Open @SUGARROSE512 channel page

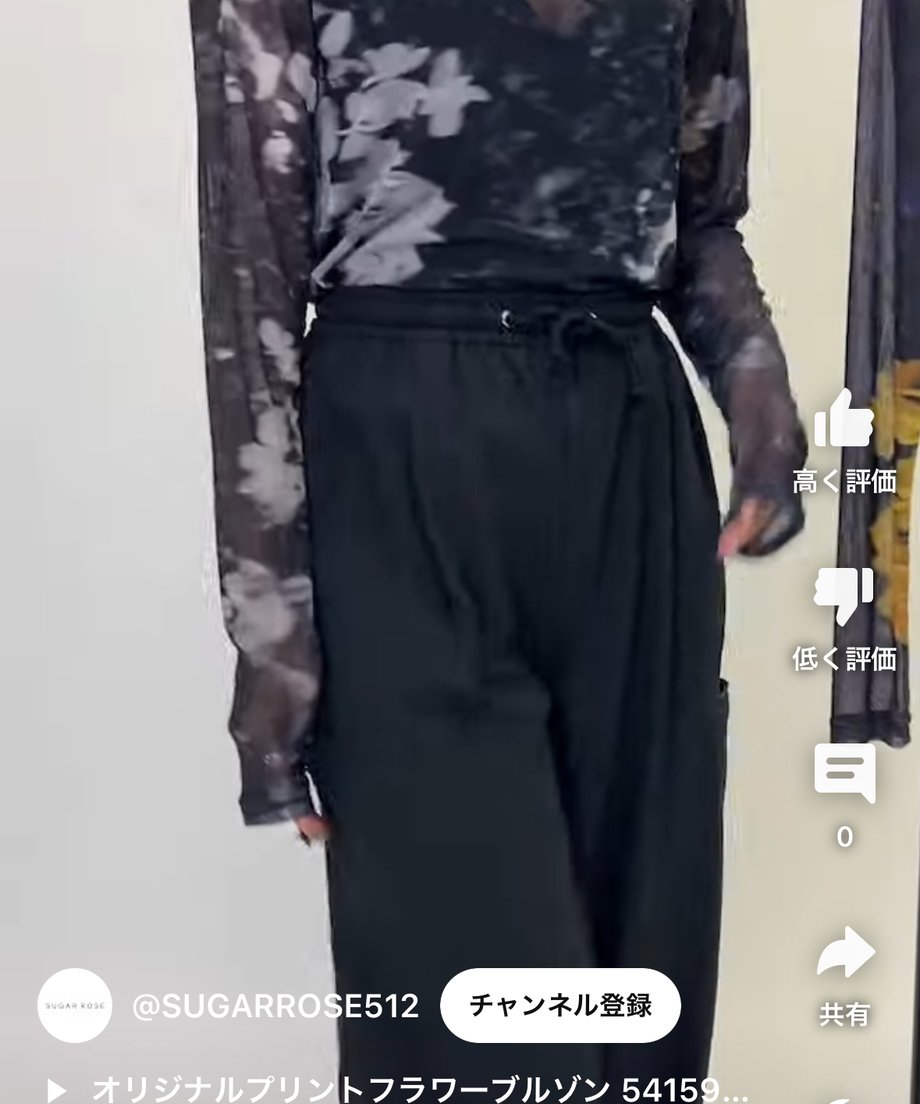pyautogui.click(x=275, y=1006)
